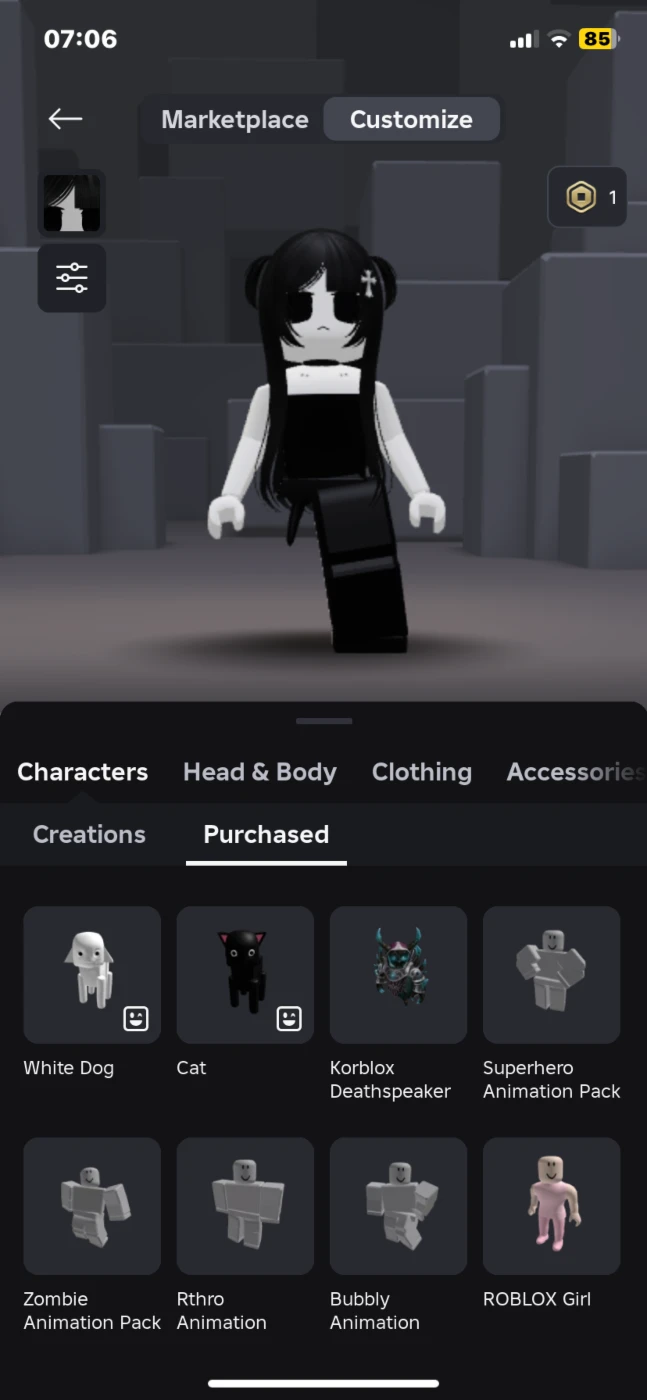Select the Customize tab
Image resolution: width=647 pixels, height=1400 pixels.
point(411,120)
